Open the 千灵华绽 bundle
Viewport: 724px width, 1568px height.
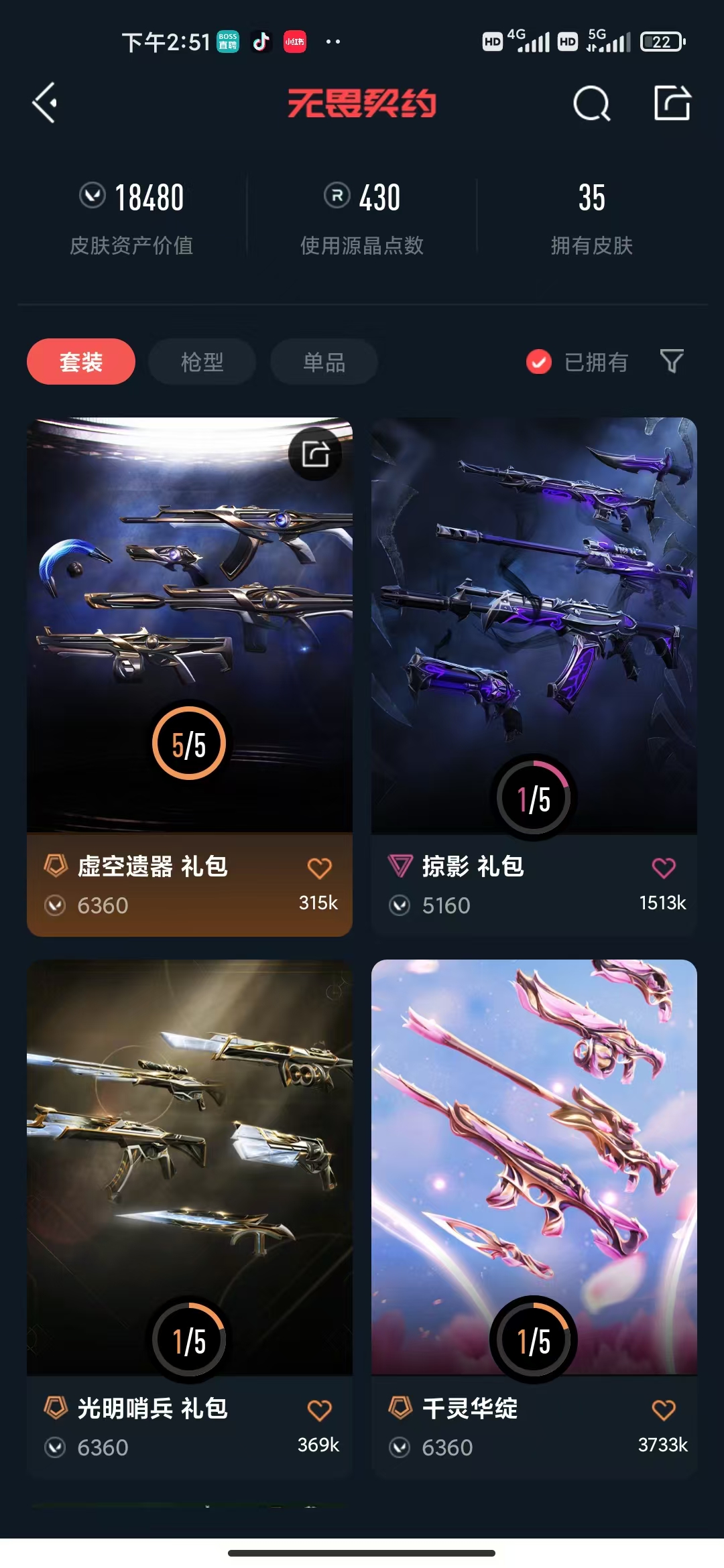[534, 1219]
